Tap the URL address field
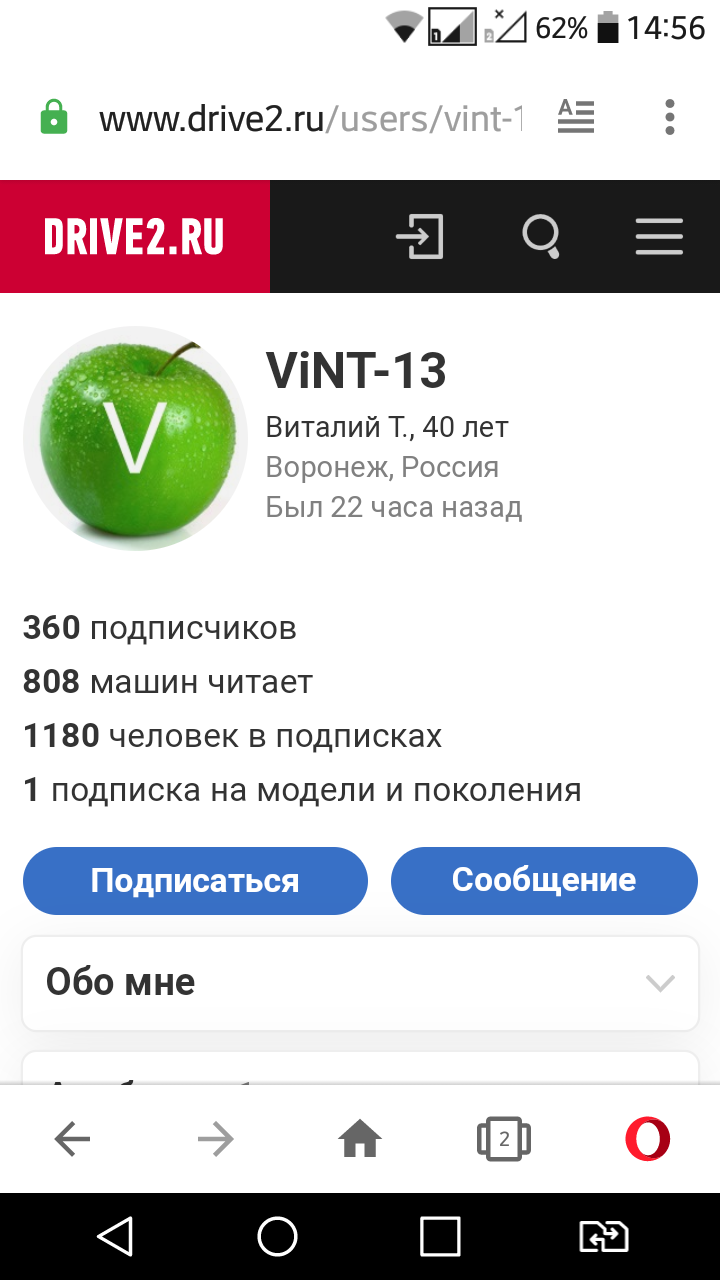Screen dimensions: 720x1280 (x=310, y=119)
